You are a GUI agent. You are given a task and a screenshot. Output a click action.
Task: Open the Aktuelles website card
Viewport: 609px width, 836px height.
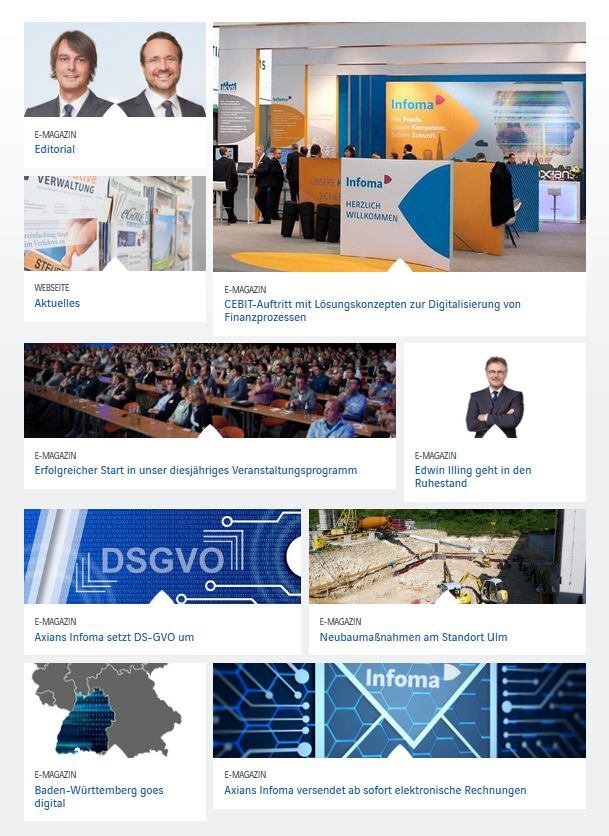pos(57,303)
